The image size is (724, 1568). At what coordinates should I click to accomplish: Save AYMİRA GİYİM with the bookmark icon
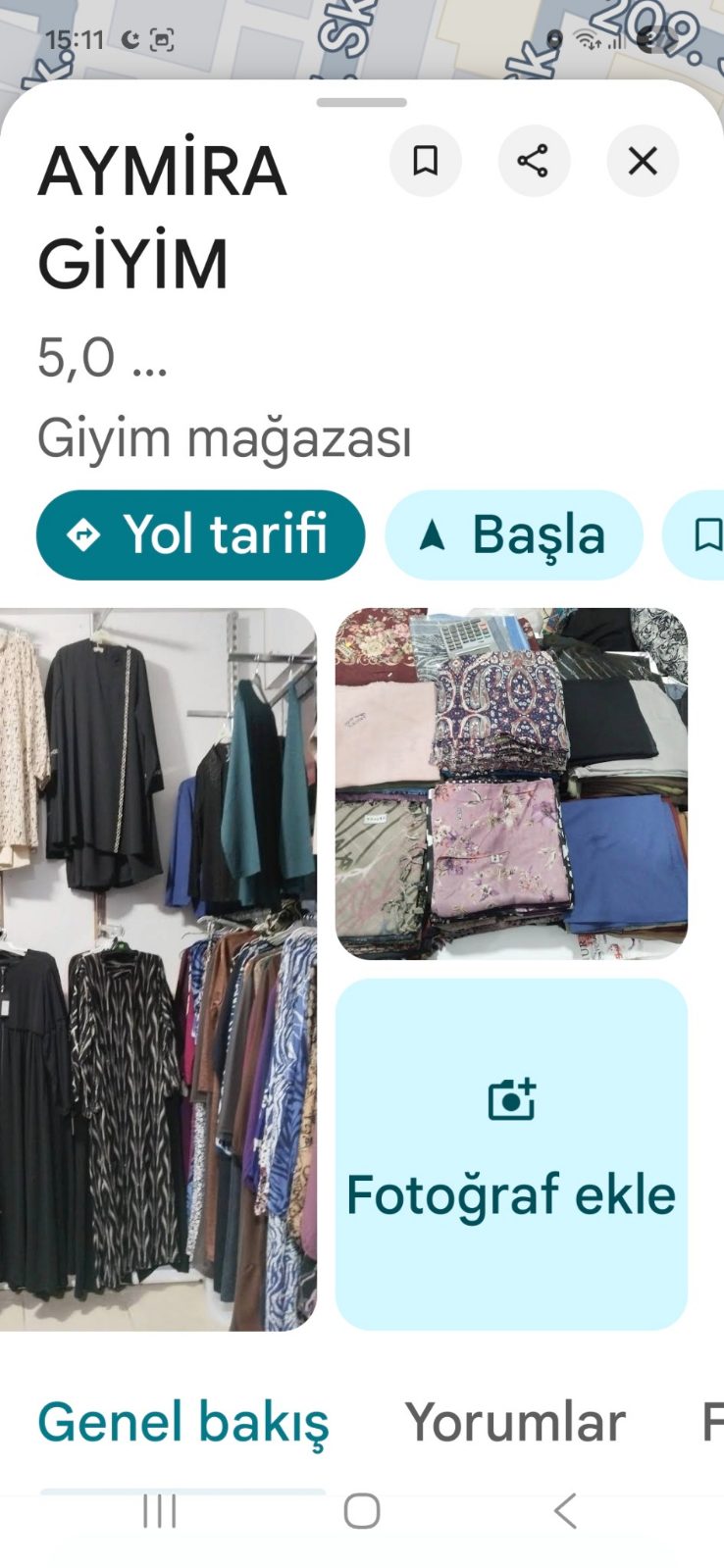pyautogui.click(x=426, y=161)
